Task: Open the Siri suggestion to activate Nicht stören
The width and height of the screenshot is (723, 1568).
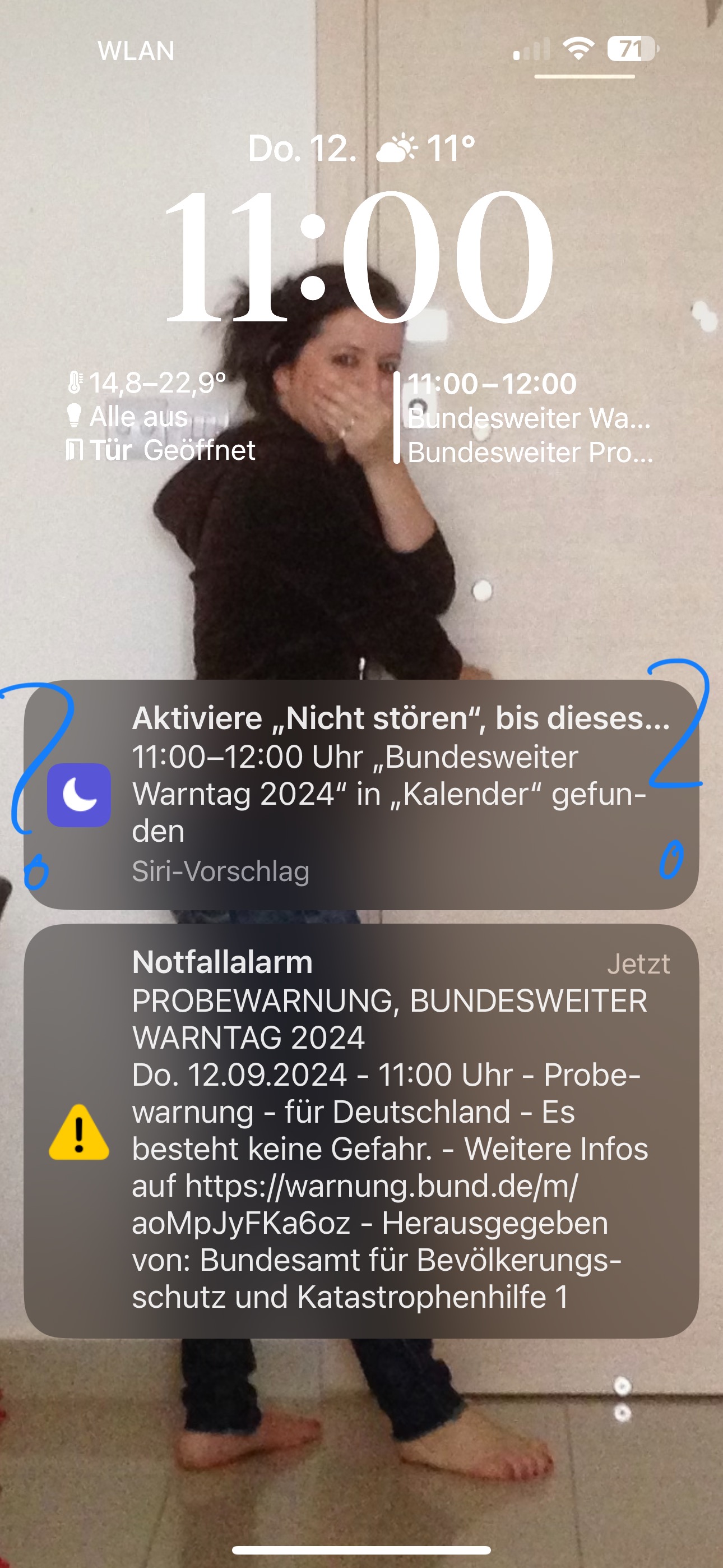Action: pyautogui.click(x=361, y=794)
